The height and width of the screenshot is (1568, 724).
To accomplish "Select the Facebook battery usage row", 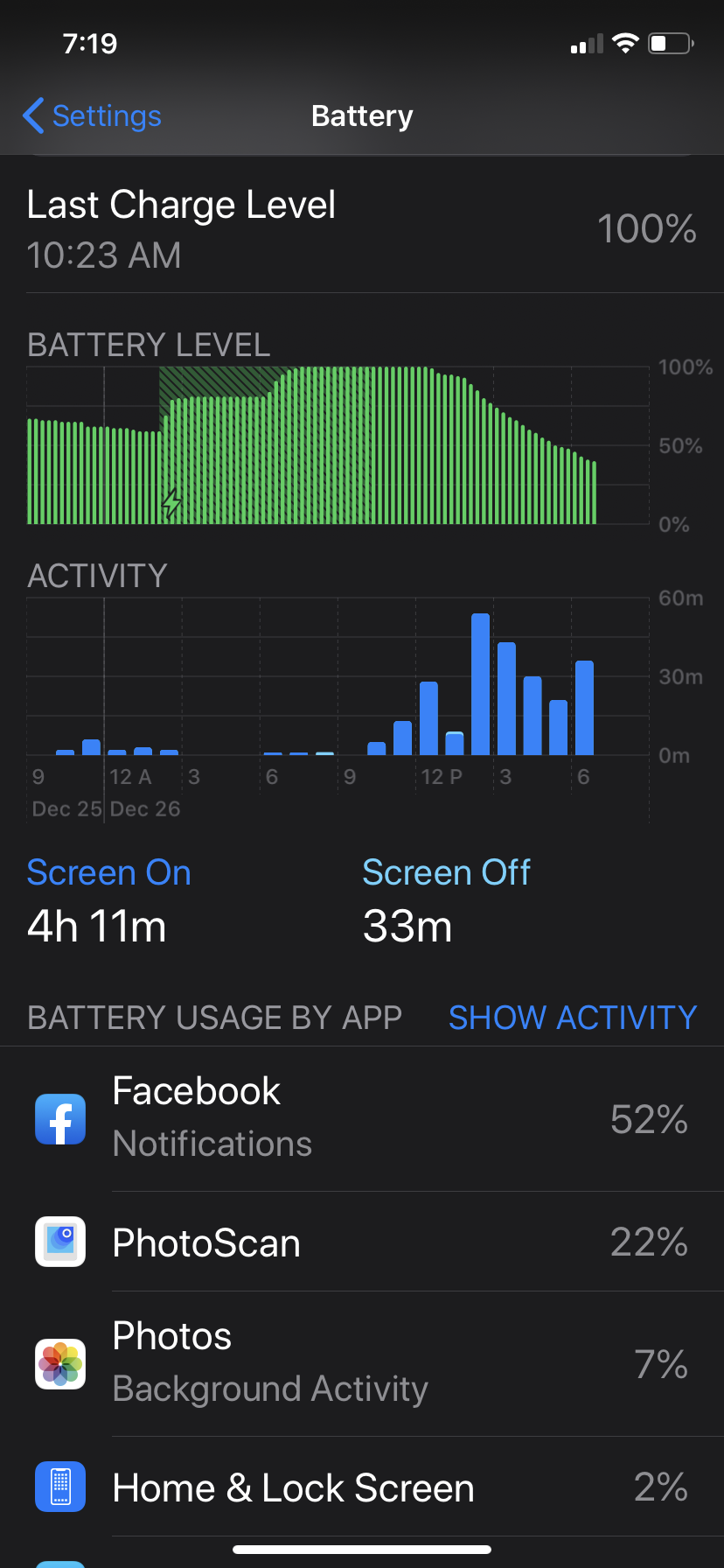I will 362,1118.
